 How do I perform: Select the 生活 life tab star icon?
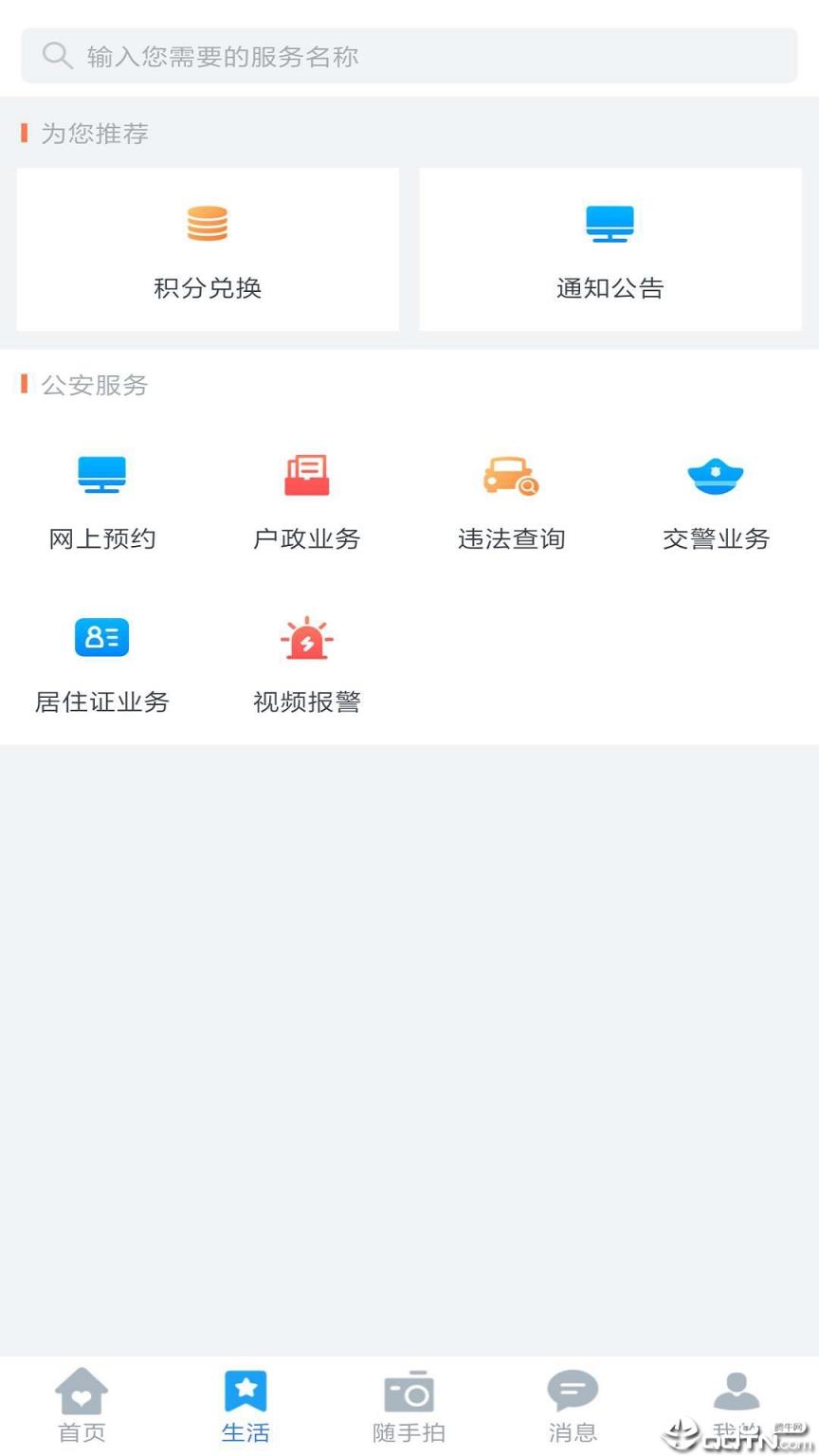pyautogui.click(x=246, y=1391)
